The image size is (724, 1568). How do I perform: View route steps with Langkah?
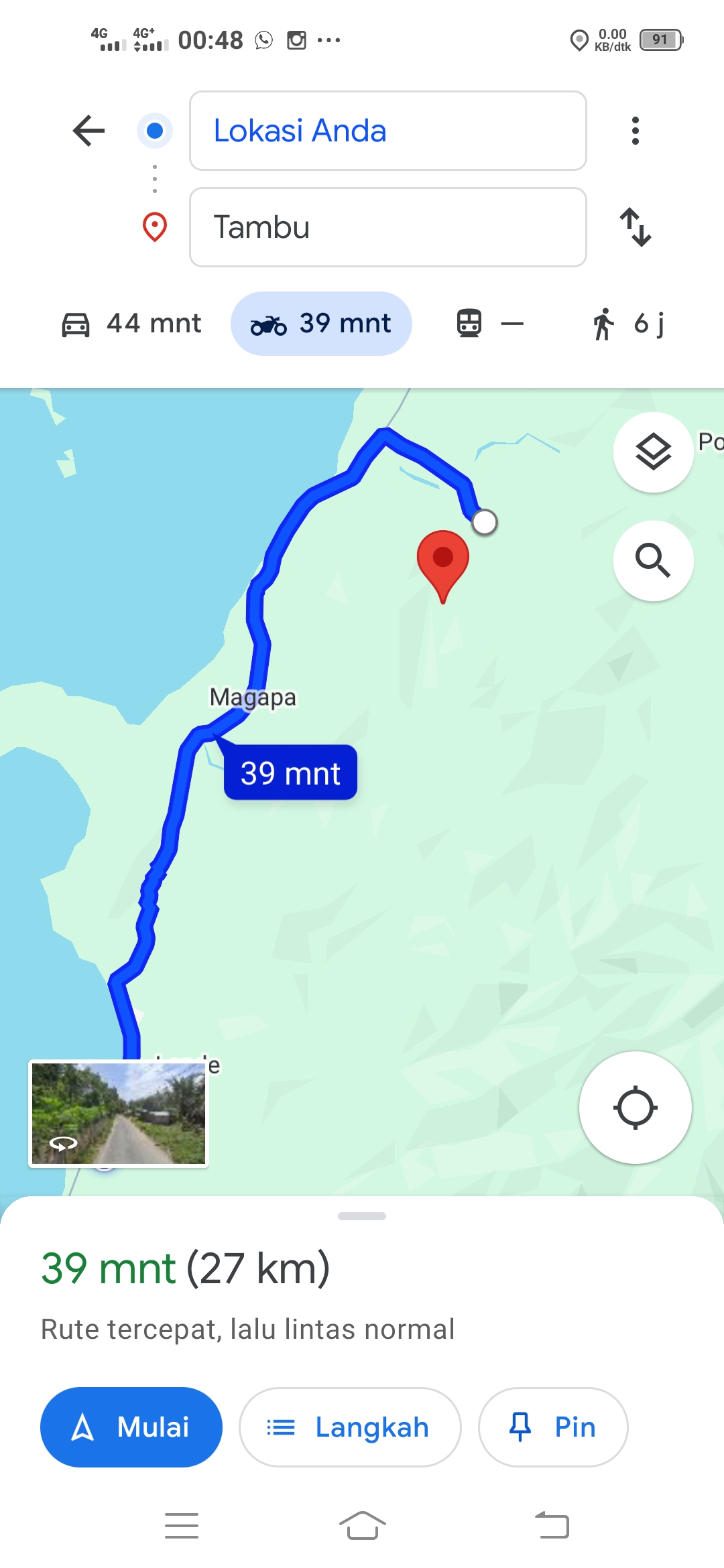pos(350,1427)
